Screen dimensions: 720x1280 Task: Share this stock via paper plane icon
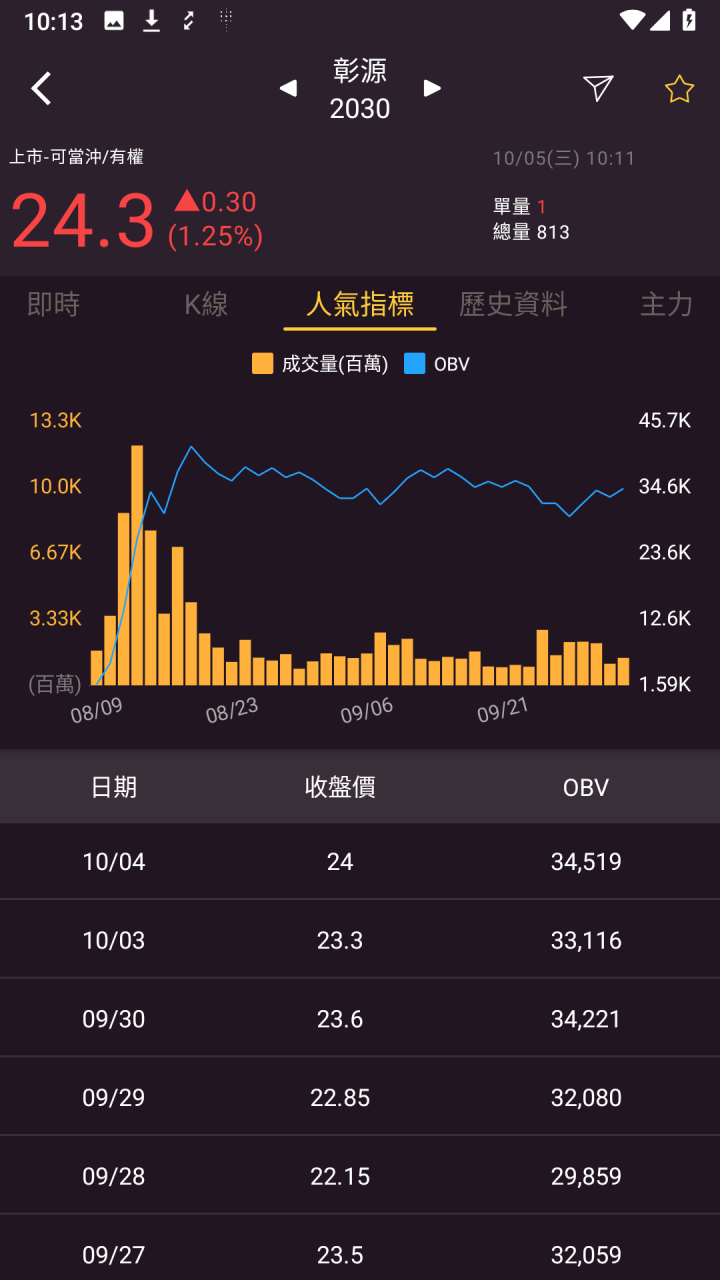point(597,89)
